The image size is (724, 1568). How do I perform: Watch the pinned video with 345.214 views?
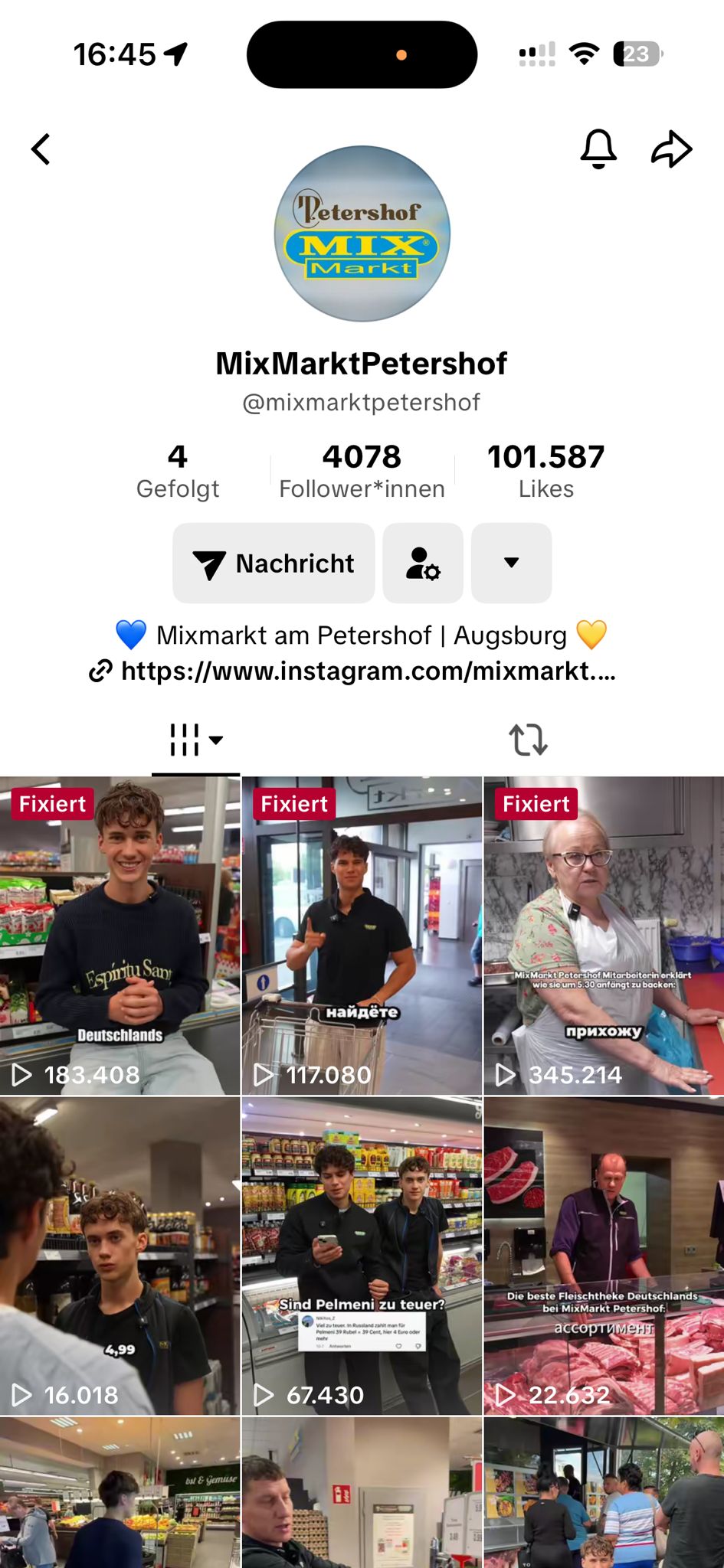(x=604, y=936)
